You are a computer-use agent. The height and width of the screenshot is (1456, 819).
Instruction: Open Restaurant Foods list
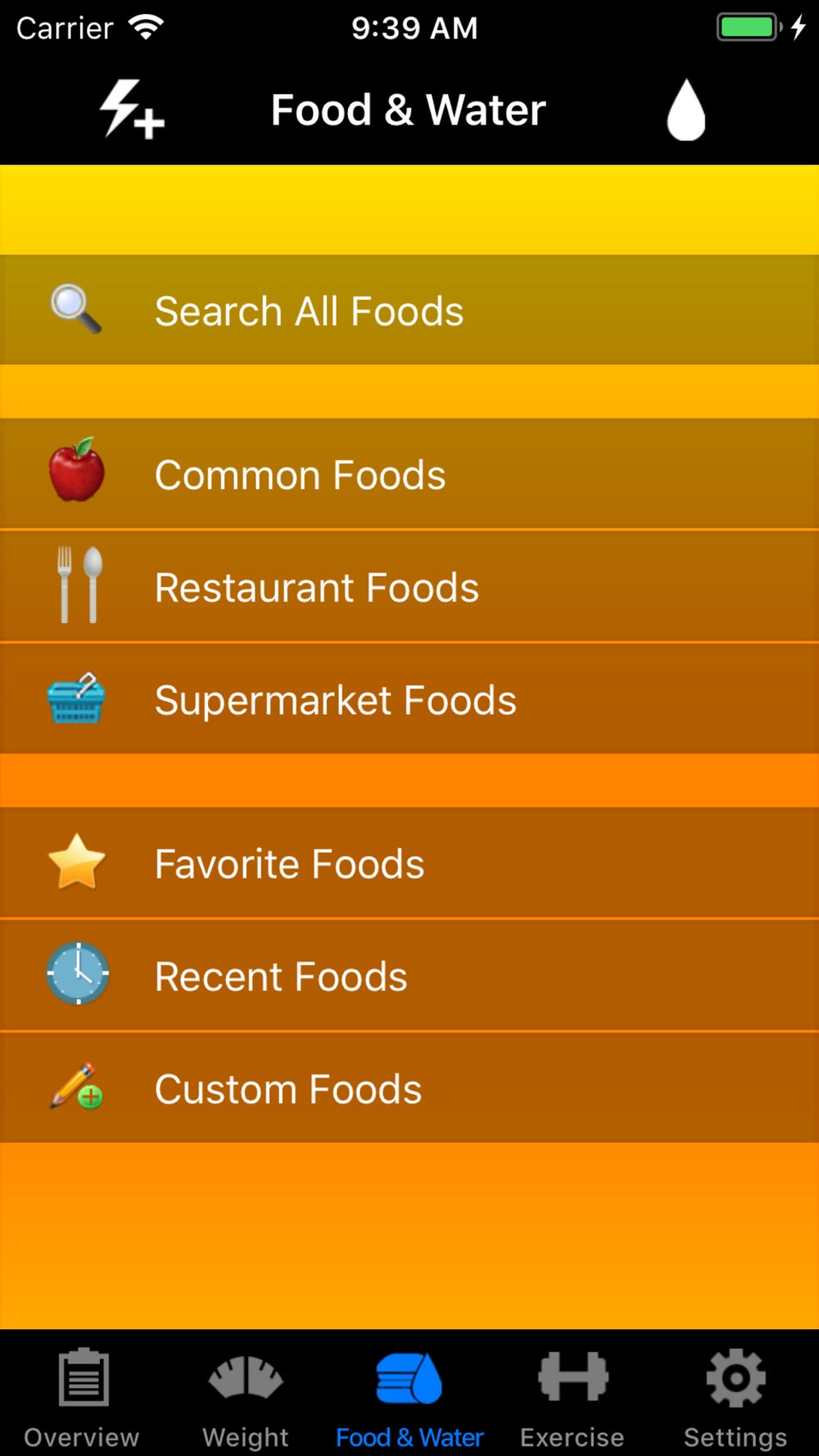tap(409, 586)
